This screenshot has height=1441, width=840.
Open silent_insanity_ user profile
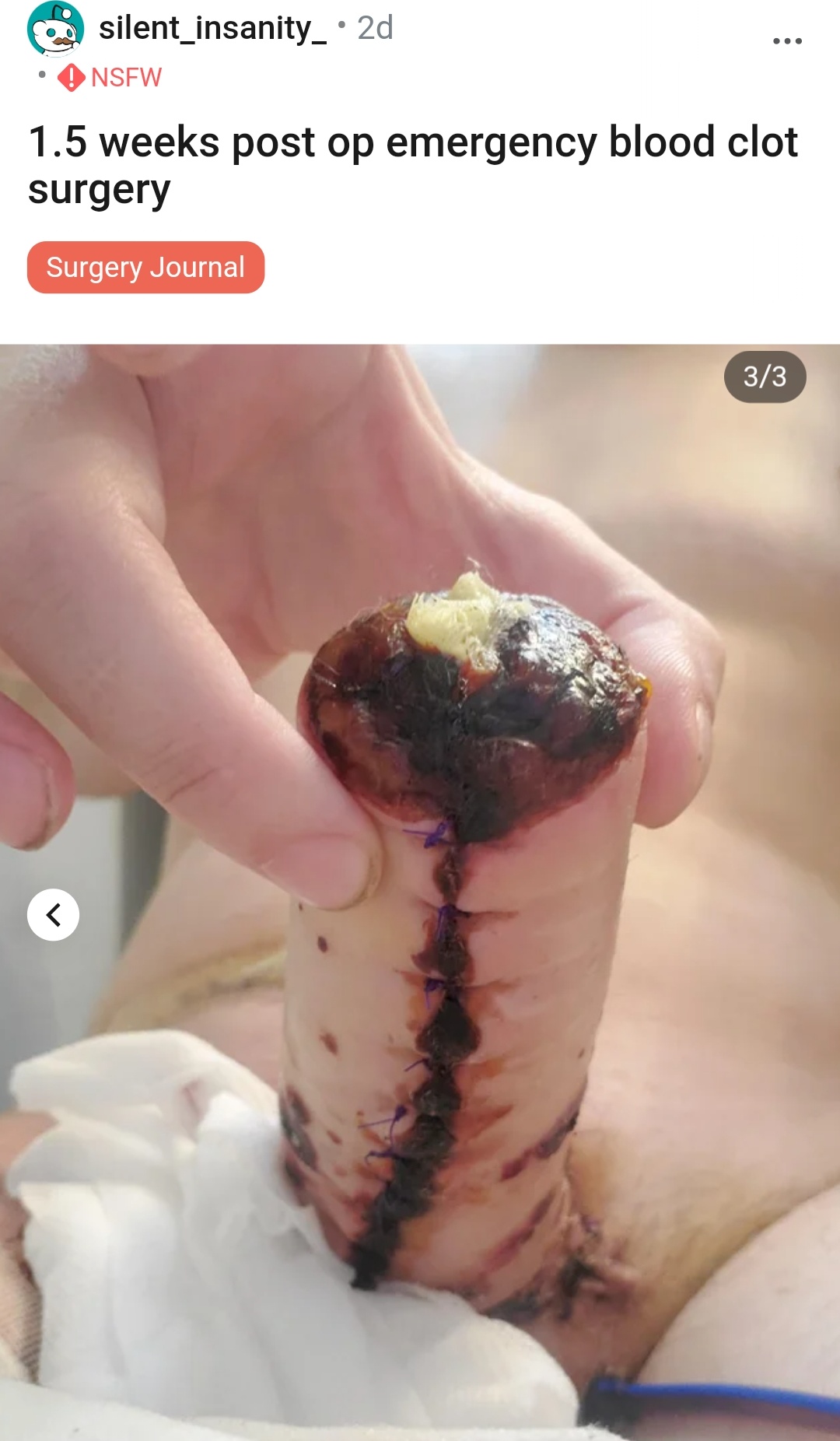[212, 29]
